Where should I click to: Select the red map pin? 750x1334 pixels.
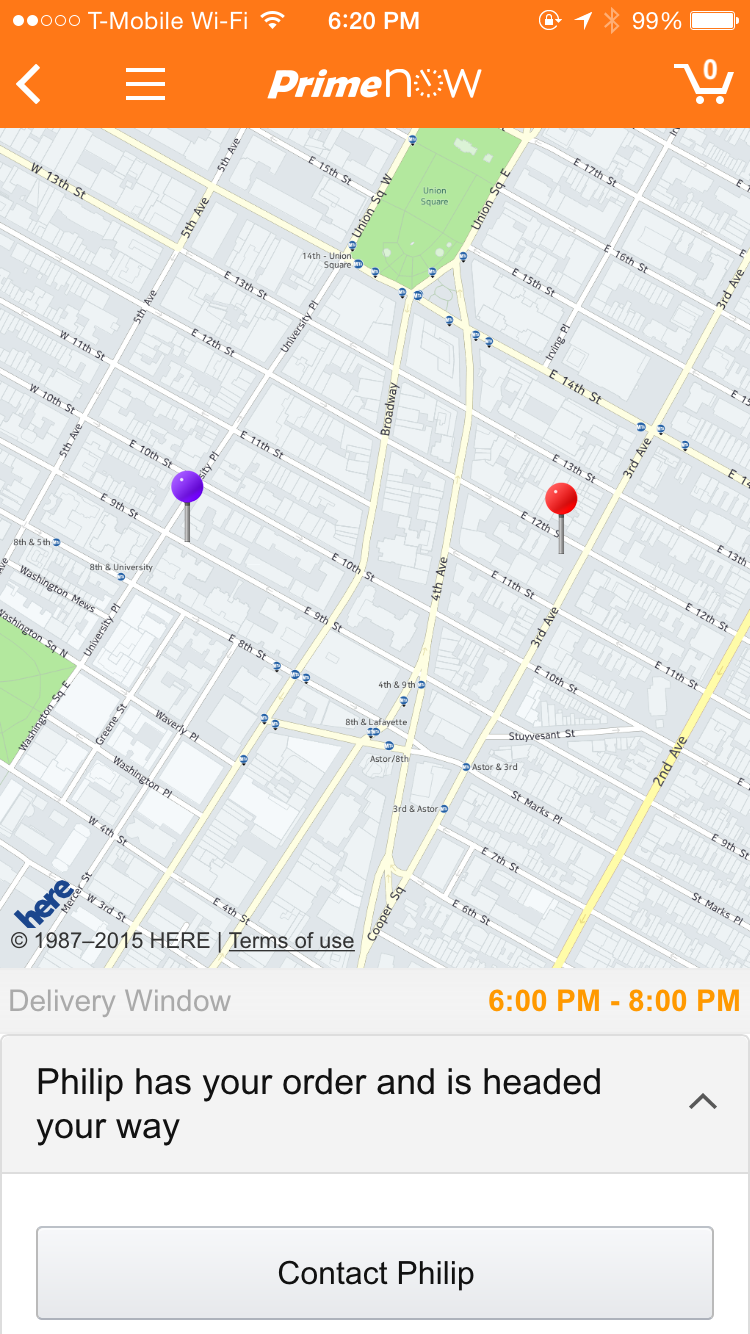(x=561, y=499)
